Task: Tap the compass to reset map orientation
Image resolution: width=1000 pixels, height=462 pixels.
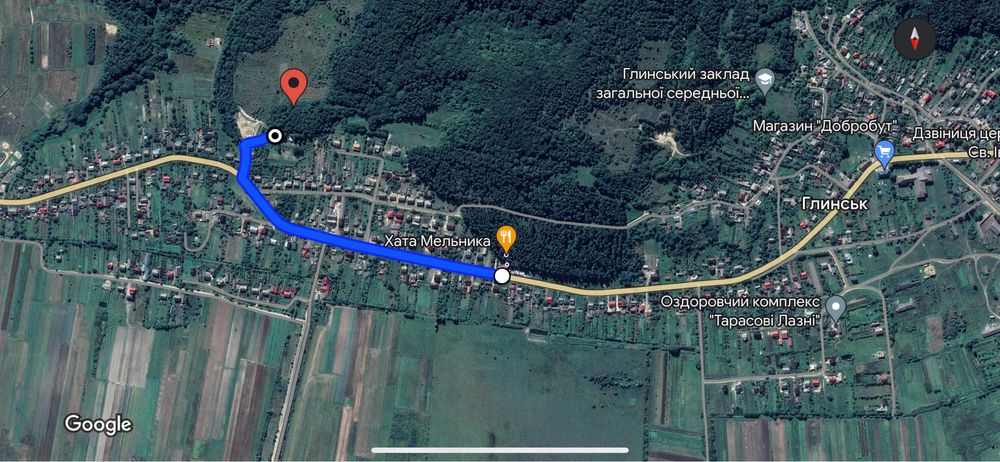Action: coord(915,39)
